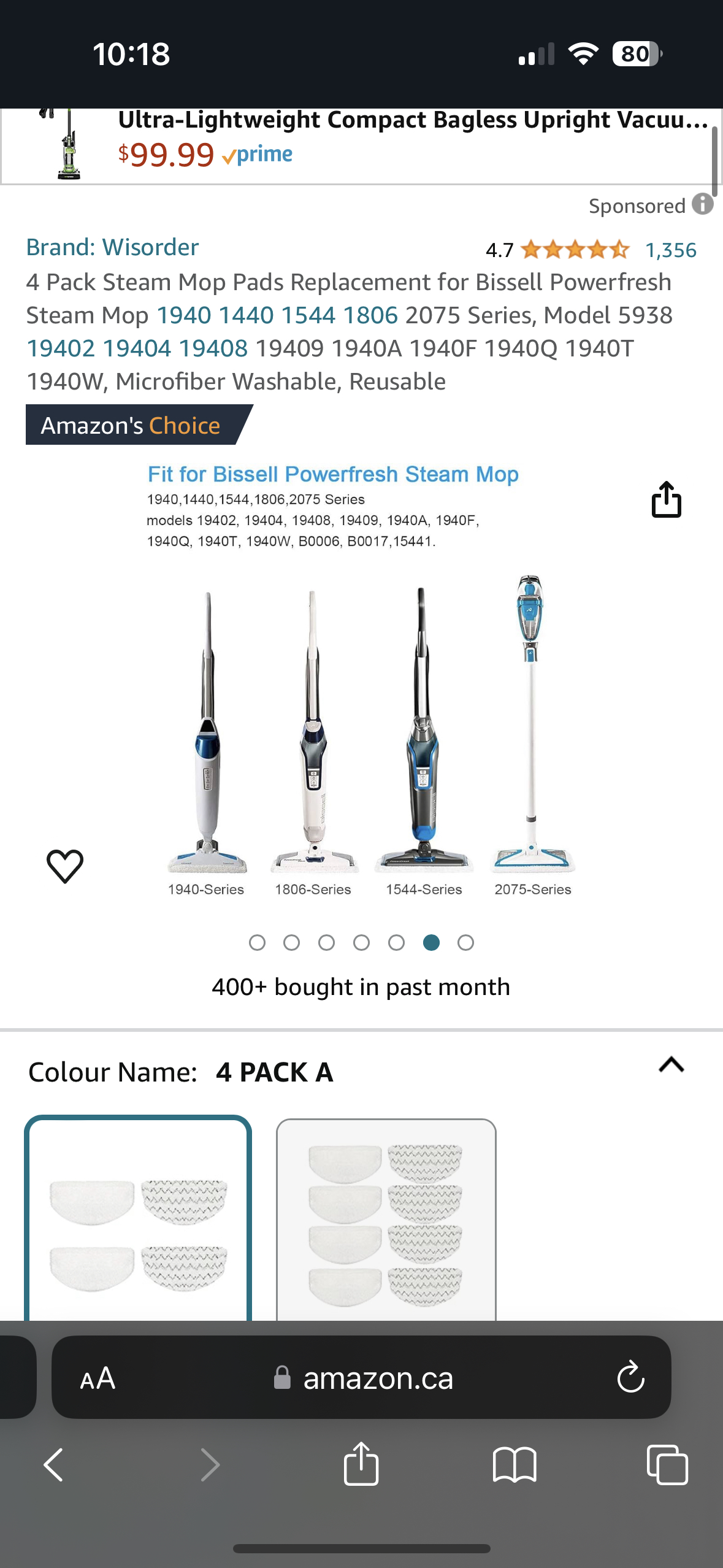Viewport: 723px width, 1568px height.
Task: Open the Sponsored info icon
Action: pyautogui.click(x=702, y=204)
